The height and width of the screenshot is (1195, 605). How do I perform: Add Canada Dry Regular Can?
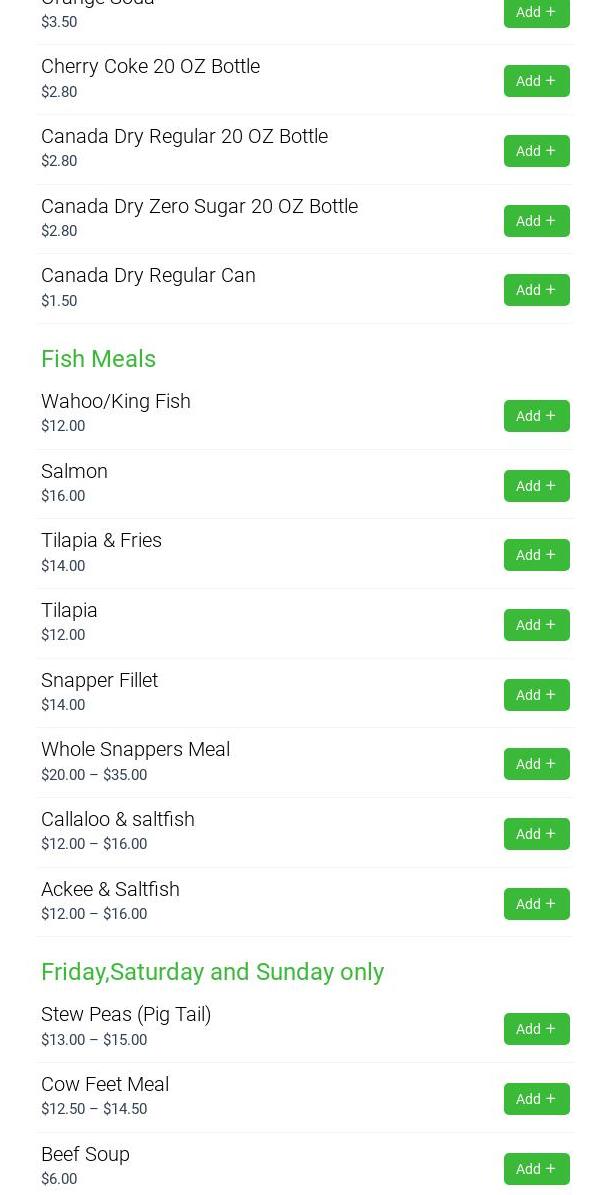pos(536,290)
